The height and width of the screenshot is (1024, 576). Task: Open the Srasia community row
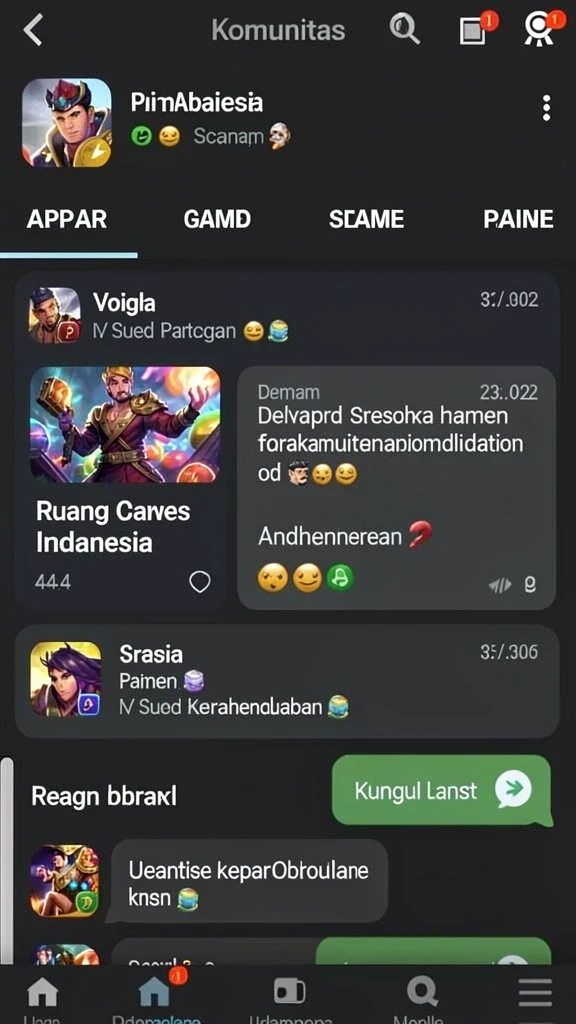point(287,681)
